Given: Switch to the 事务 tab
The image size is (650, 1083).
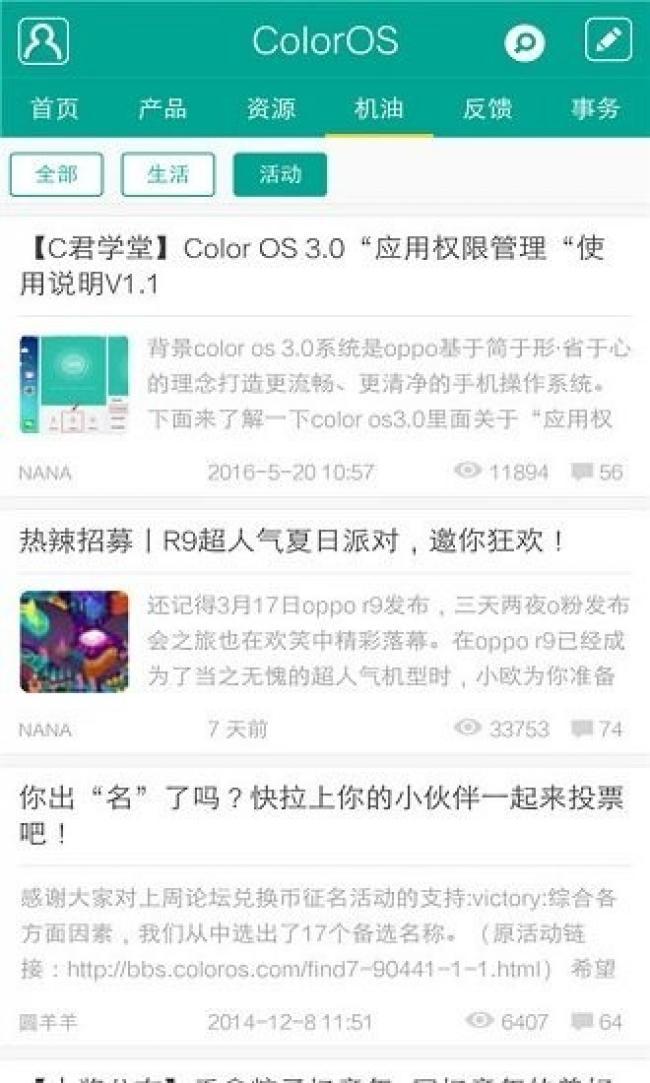Looking at the screenshot, I should click(595, 109).
